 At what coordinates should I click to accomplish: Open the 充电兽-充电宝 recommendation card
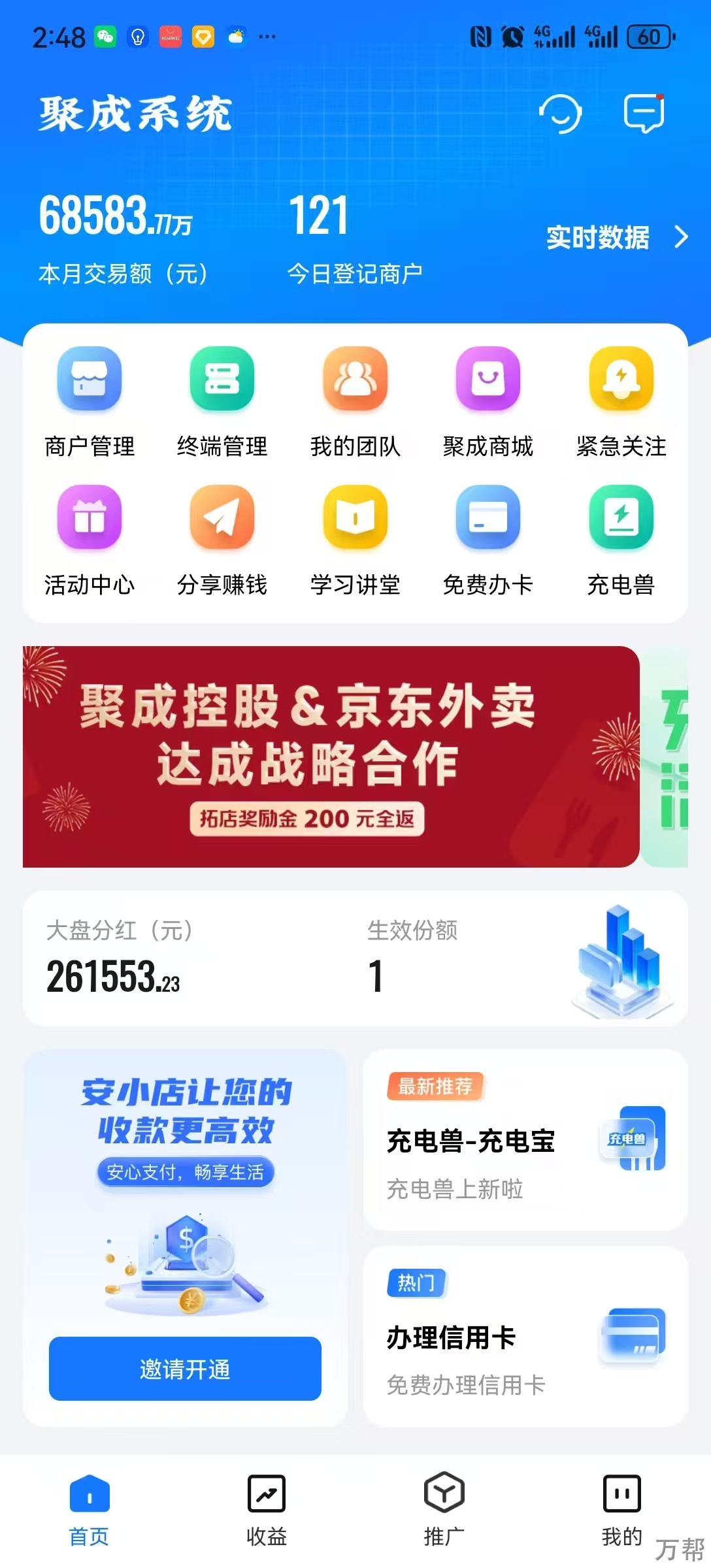525,1140
